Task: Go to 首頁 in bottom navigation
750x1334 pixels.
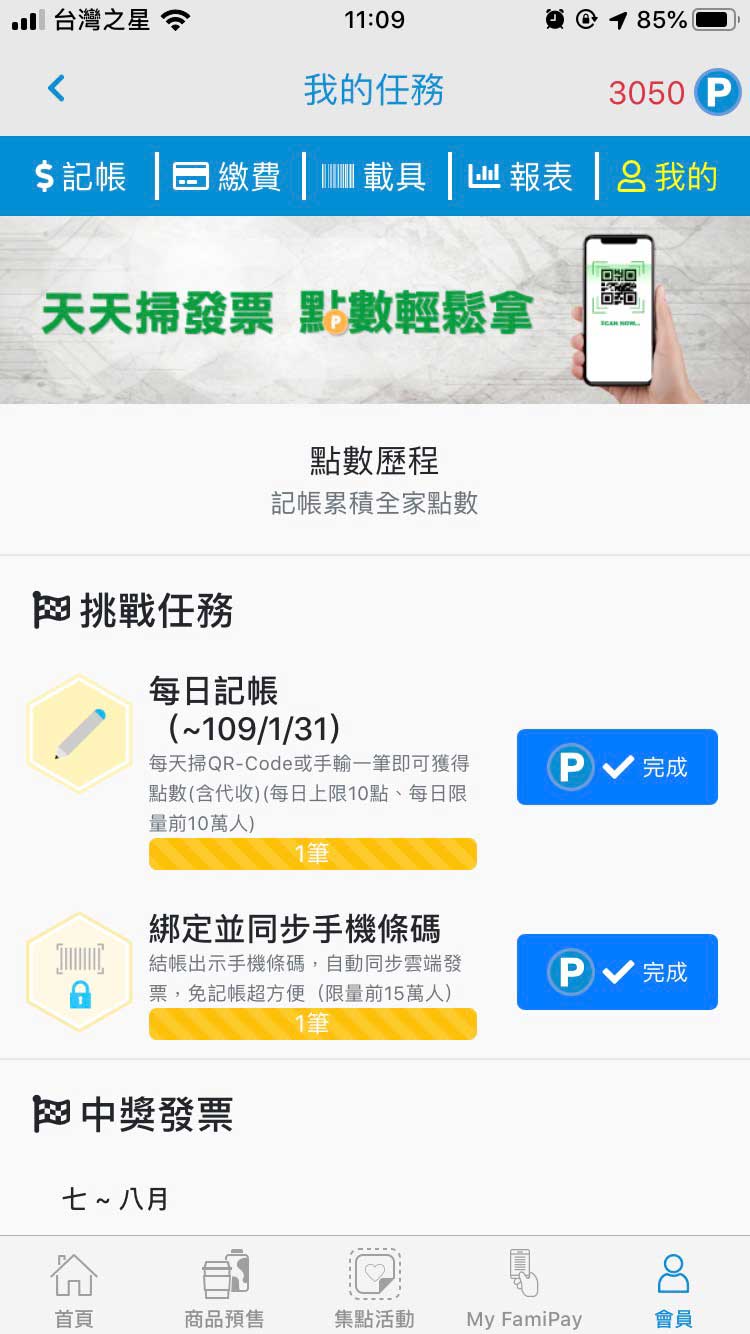Action: [74, 1289]
